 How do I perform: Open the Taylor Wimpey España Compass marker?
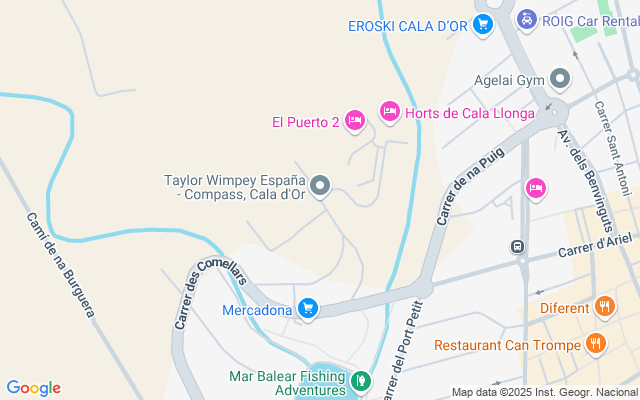(x=320, y=185)
